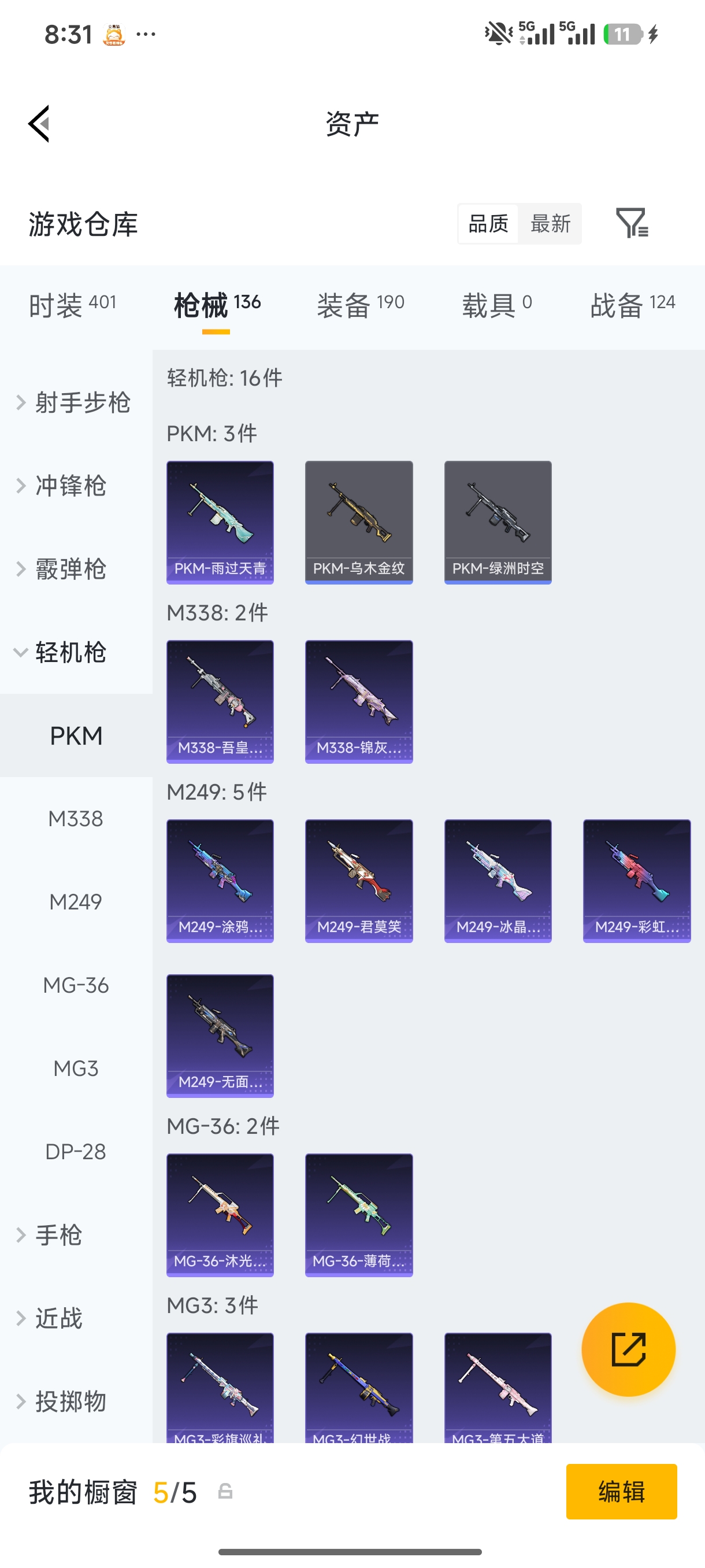Expand the 冲锋枪 category
The width and height of the screenshot is (705, 1568).
61,486
